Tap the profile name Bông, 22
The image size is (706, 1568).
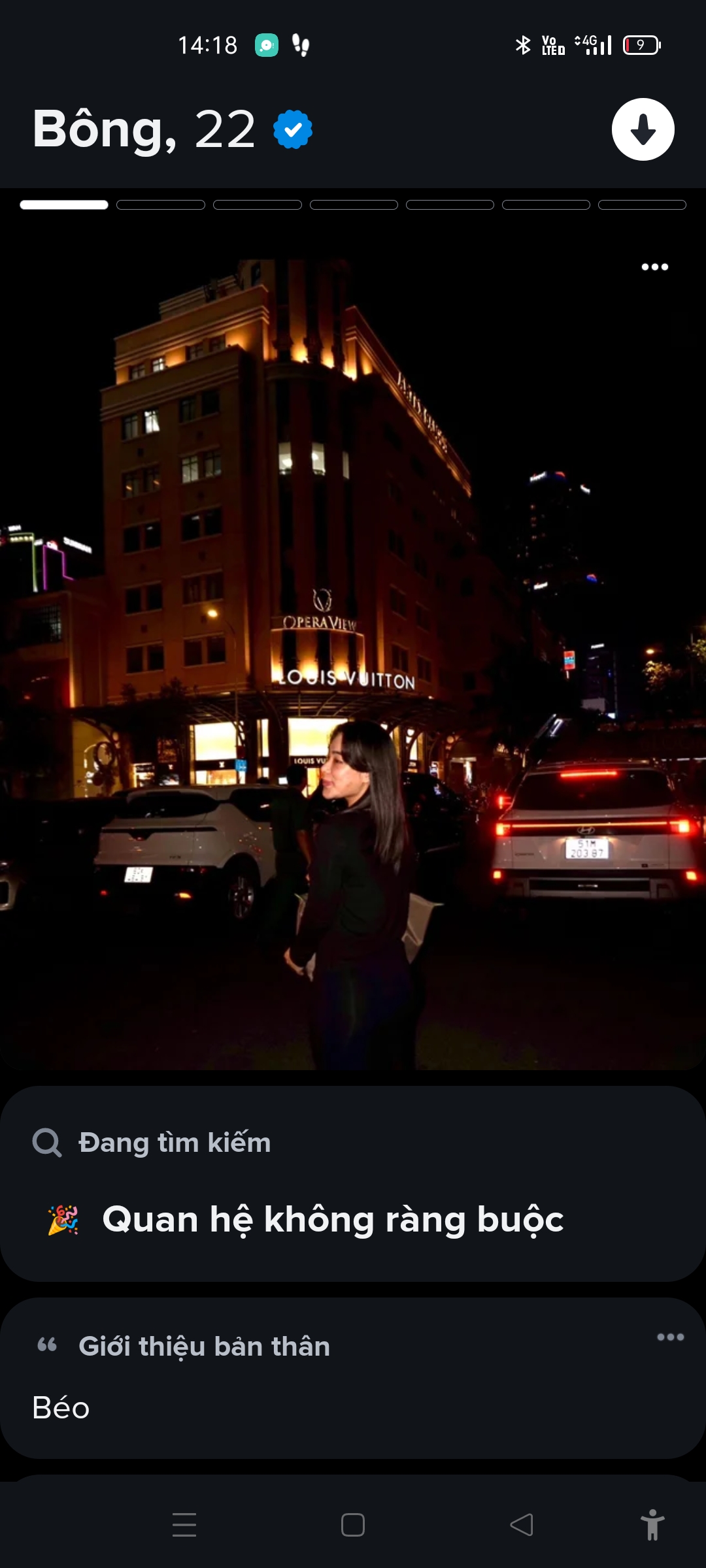click(x=143, y=129)
